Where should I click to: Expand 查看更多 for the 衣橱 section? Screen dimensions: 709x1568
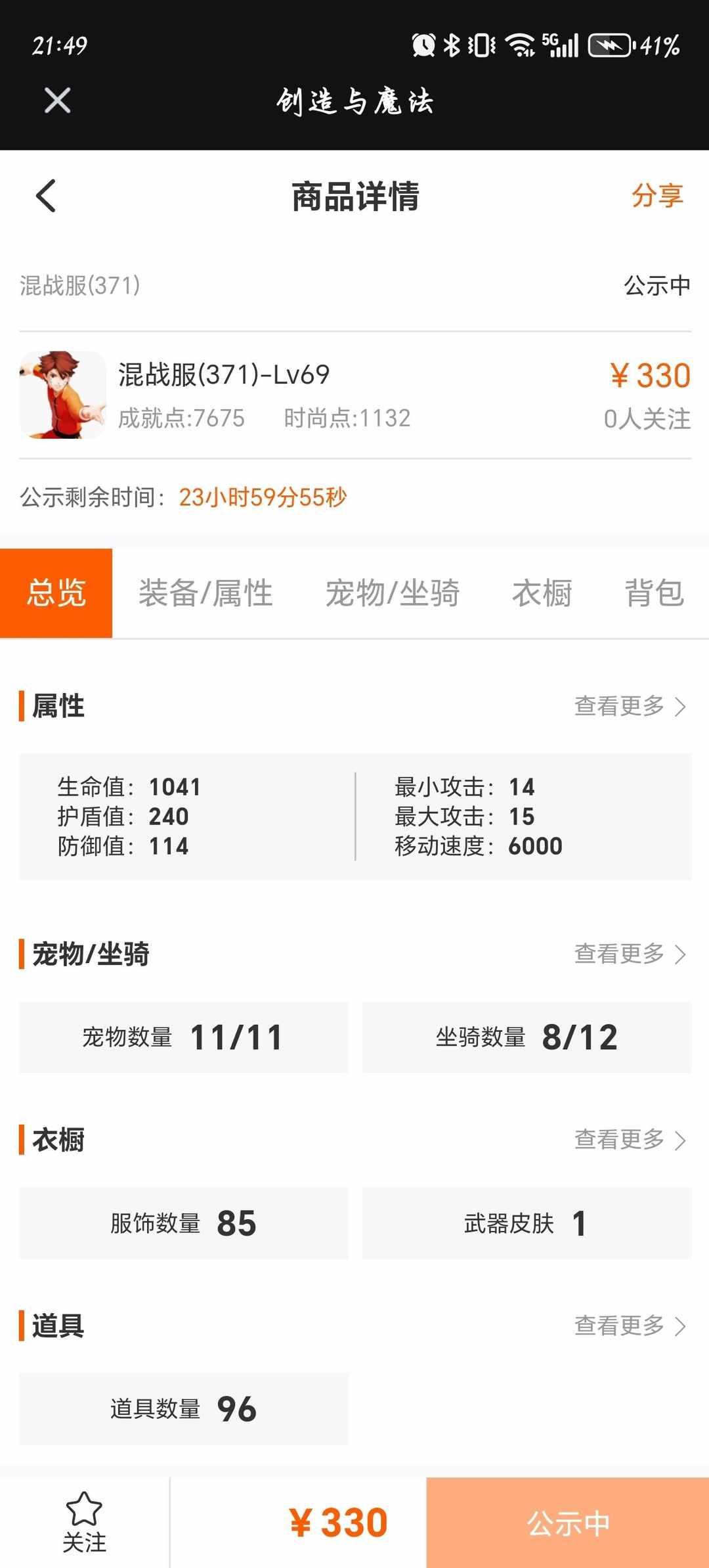pos(630,1140)
